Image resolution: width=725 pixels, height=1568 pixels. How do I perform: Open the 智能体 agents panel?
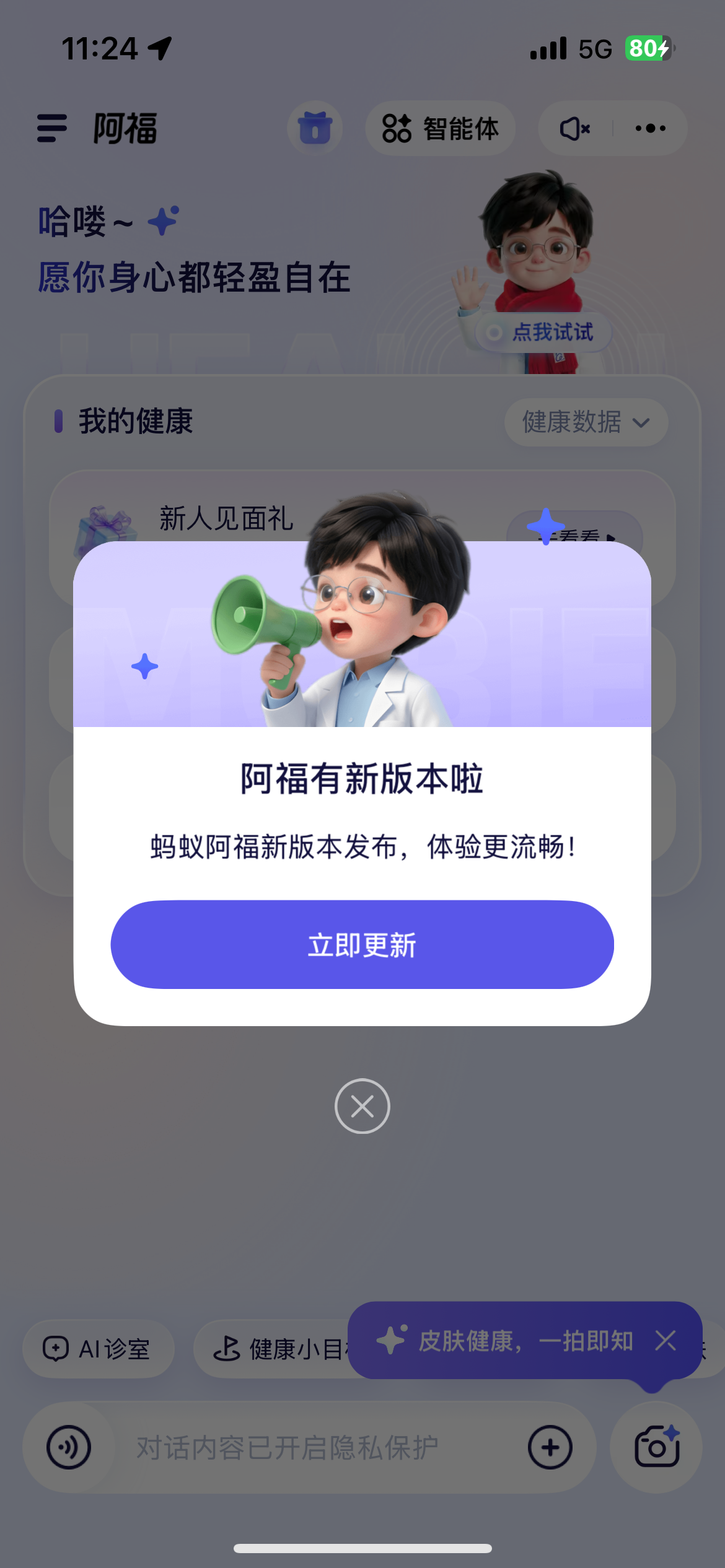440,128
